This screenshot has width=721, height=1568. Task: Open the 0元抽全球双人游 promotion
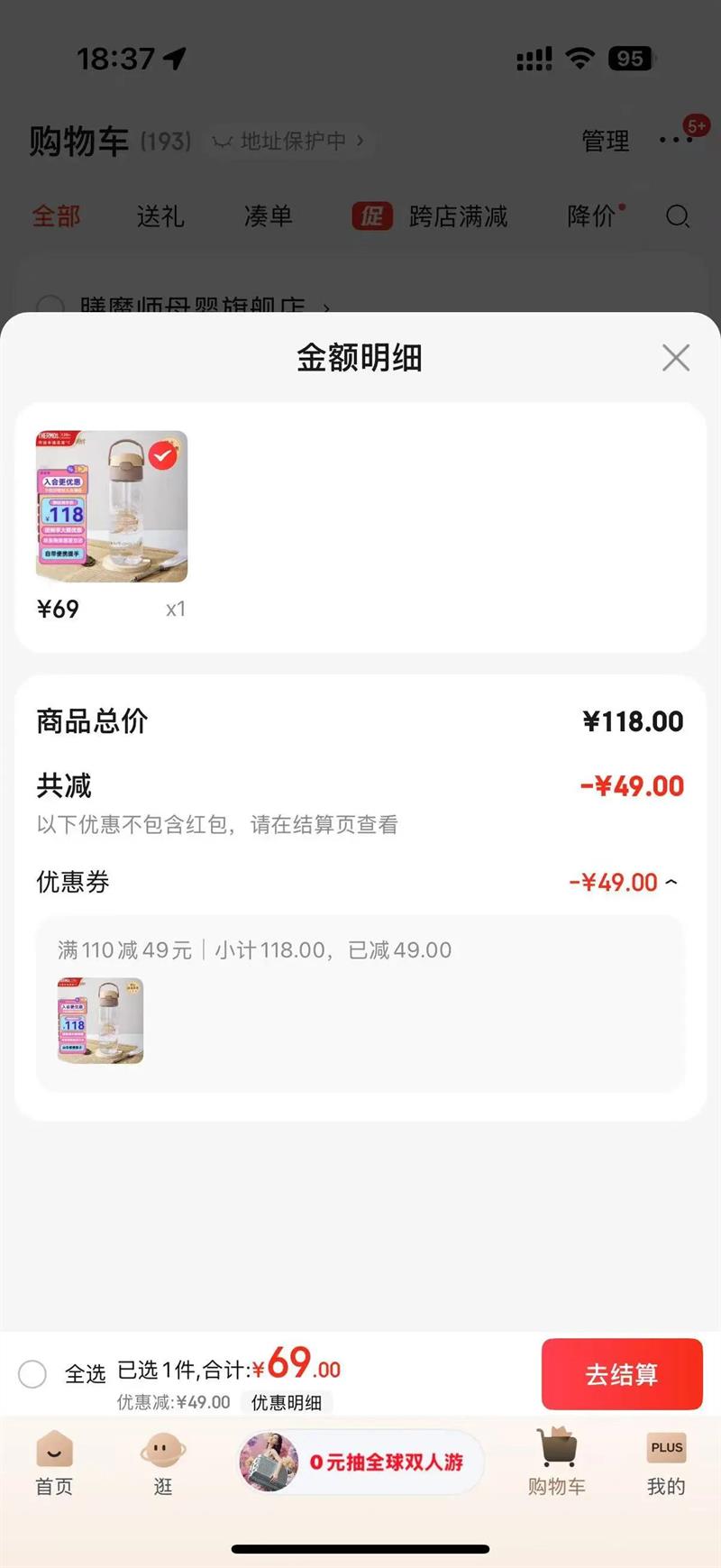click(x=361, y=1462)
